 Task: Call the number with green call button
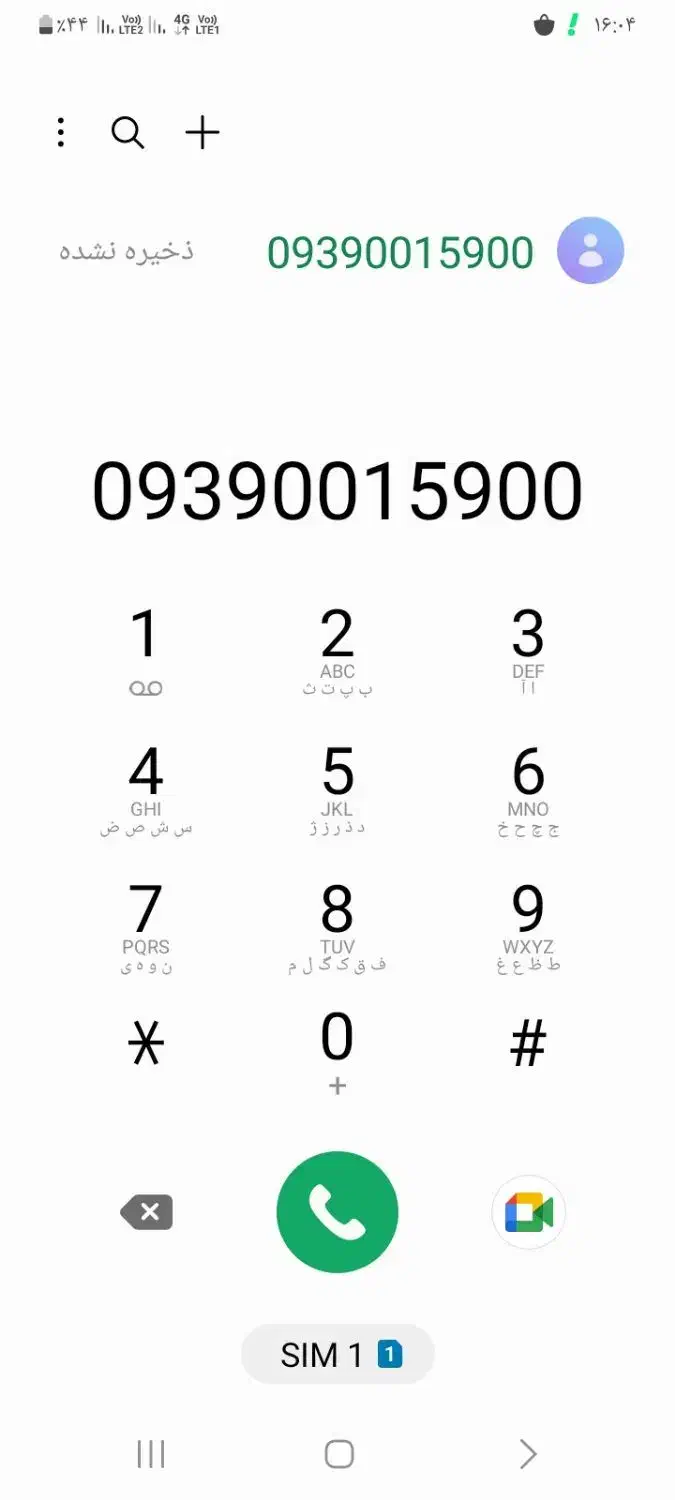click(337, 1212)
